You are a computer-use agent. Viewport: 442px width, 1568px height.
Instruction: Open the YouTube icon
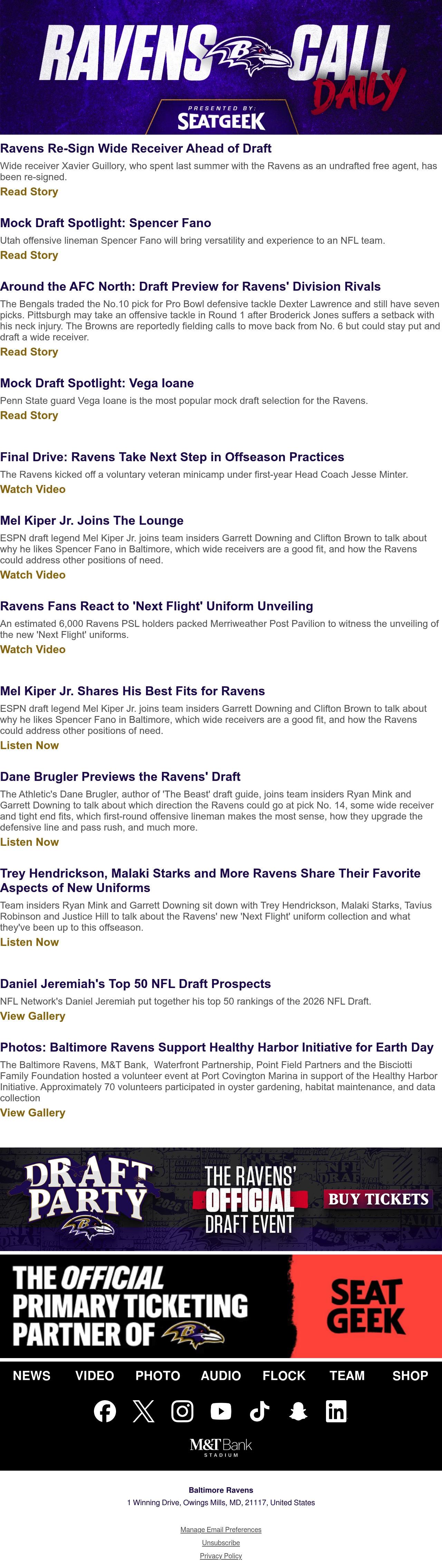221,1411
